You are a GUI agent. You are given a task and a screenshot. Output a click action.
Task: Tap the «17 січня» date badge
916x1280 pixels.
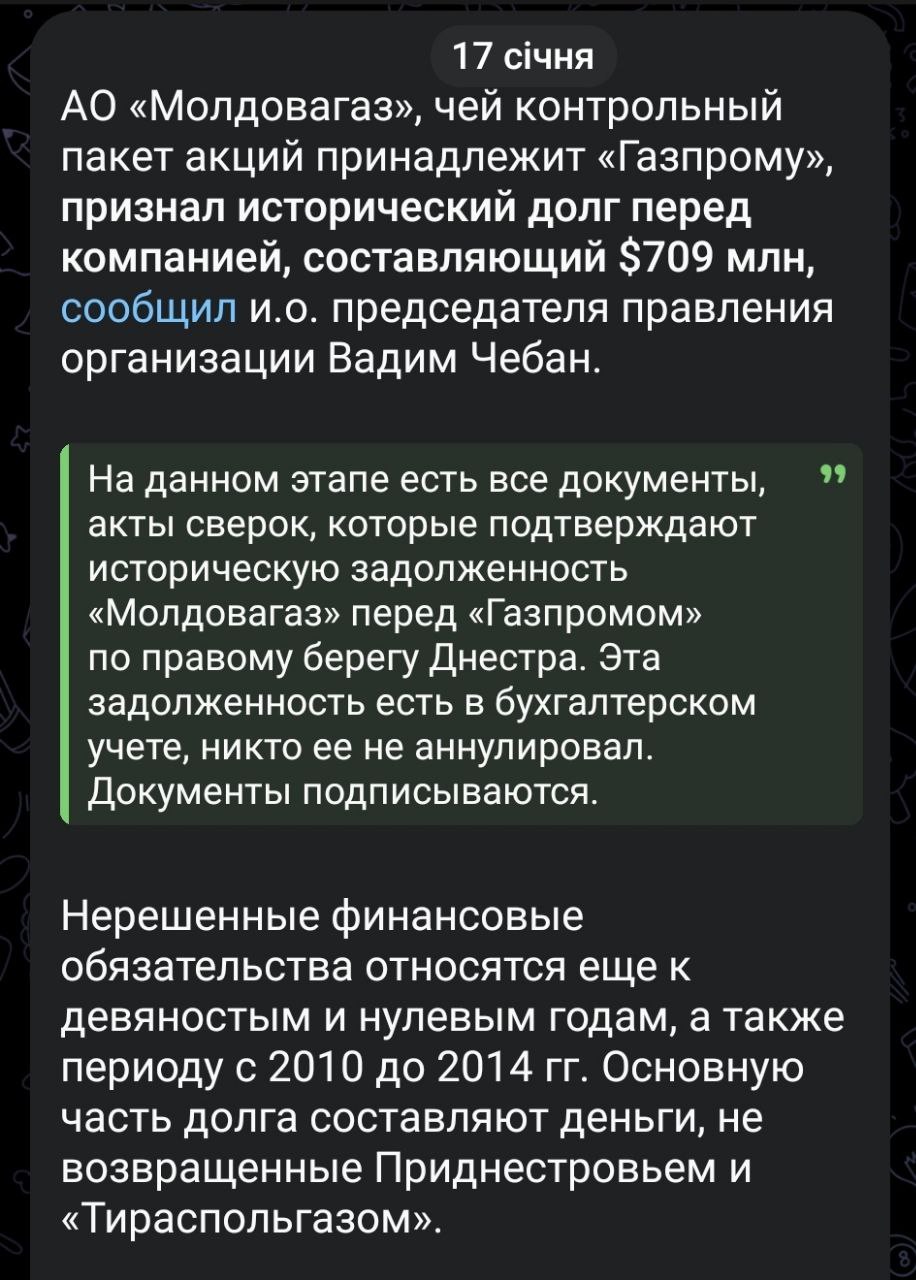coord(523,56)
